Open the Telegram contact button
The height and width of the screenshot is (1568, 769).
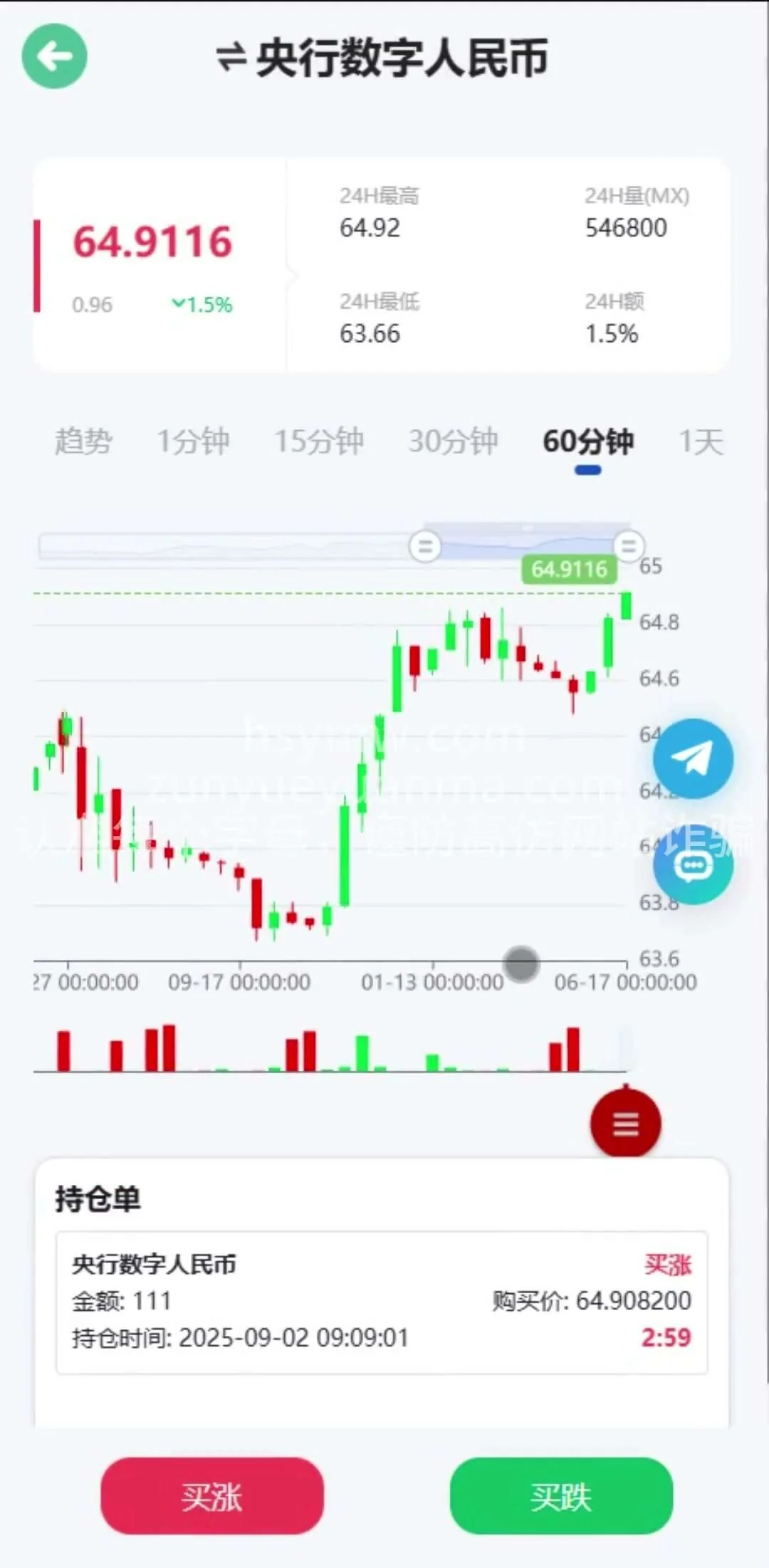tap(693, 758)
